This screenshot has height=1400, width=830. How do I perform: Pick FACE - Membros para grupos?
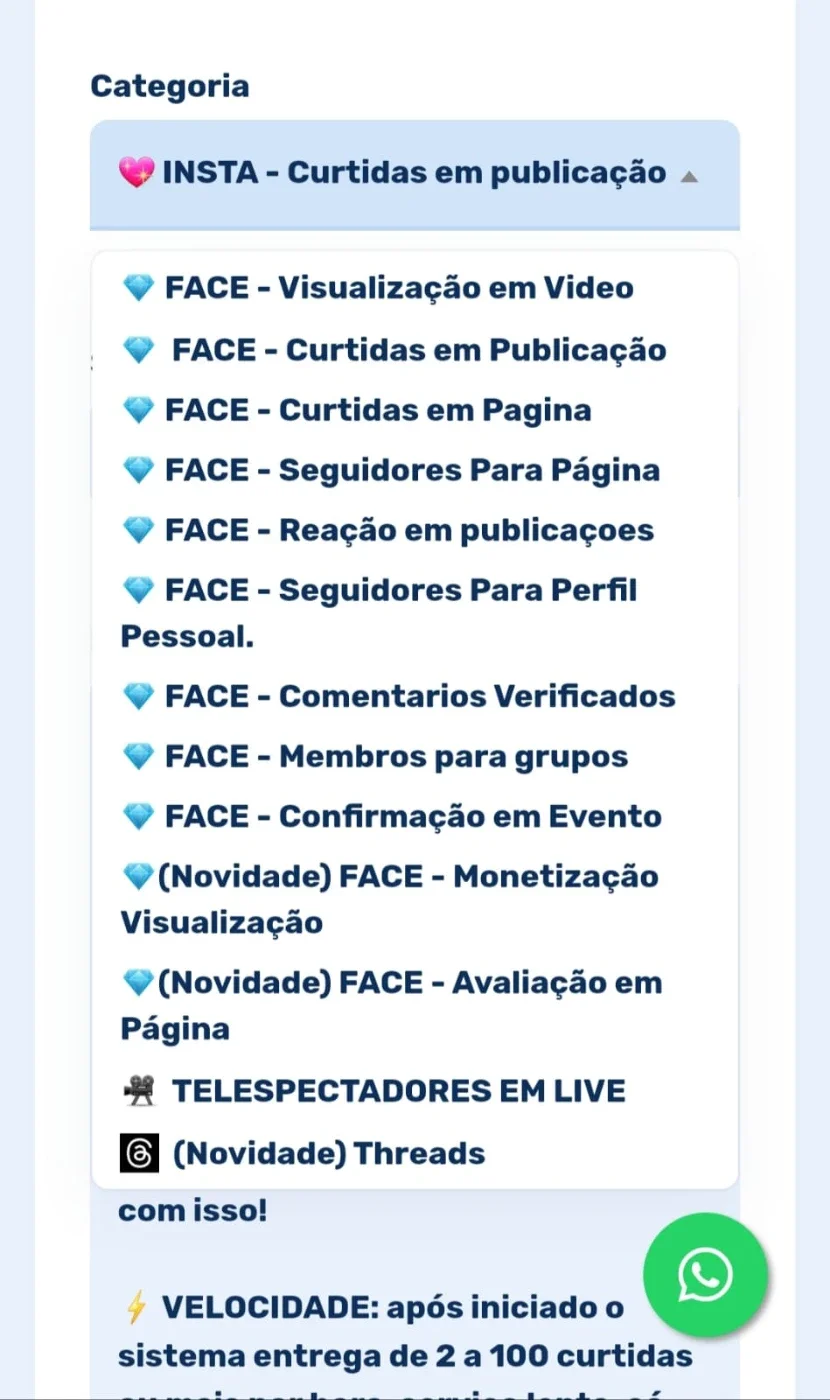pyautogui.click(x=414, y=756)
